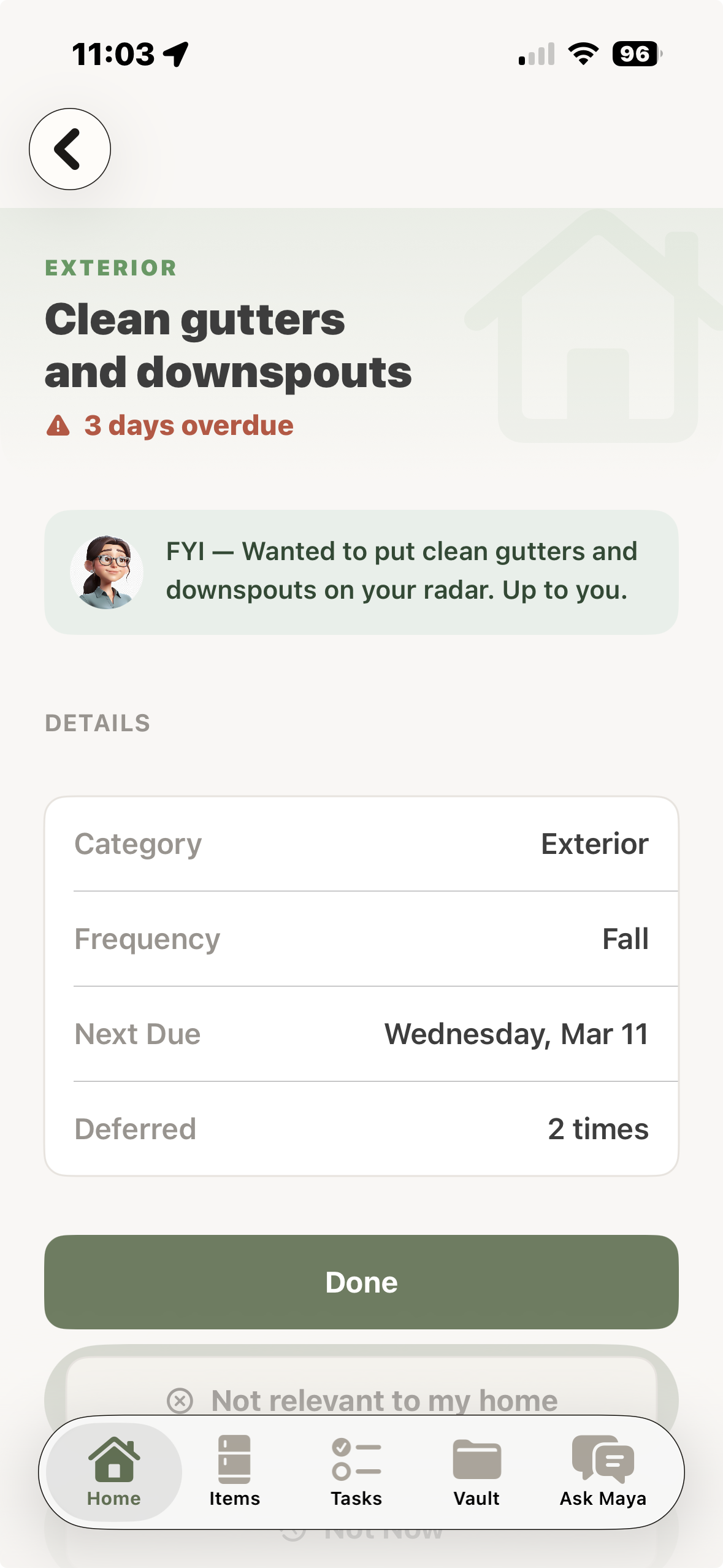Go to Ask Maya chat
Screen dimensions: 723x1568
(x=603, y=1471)
